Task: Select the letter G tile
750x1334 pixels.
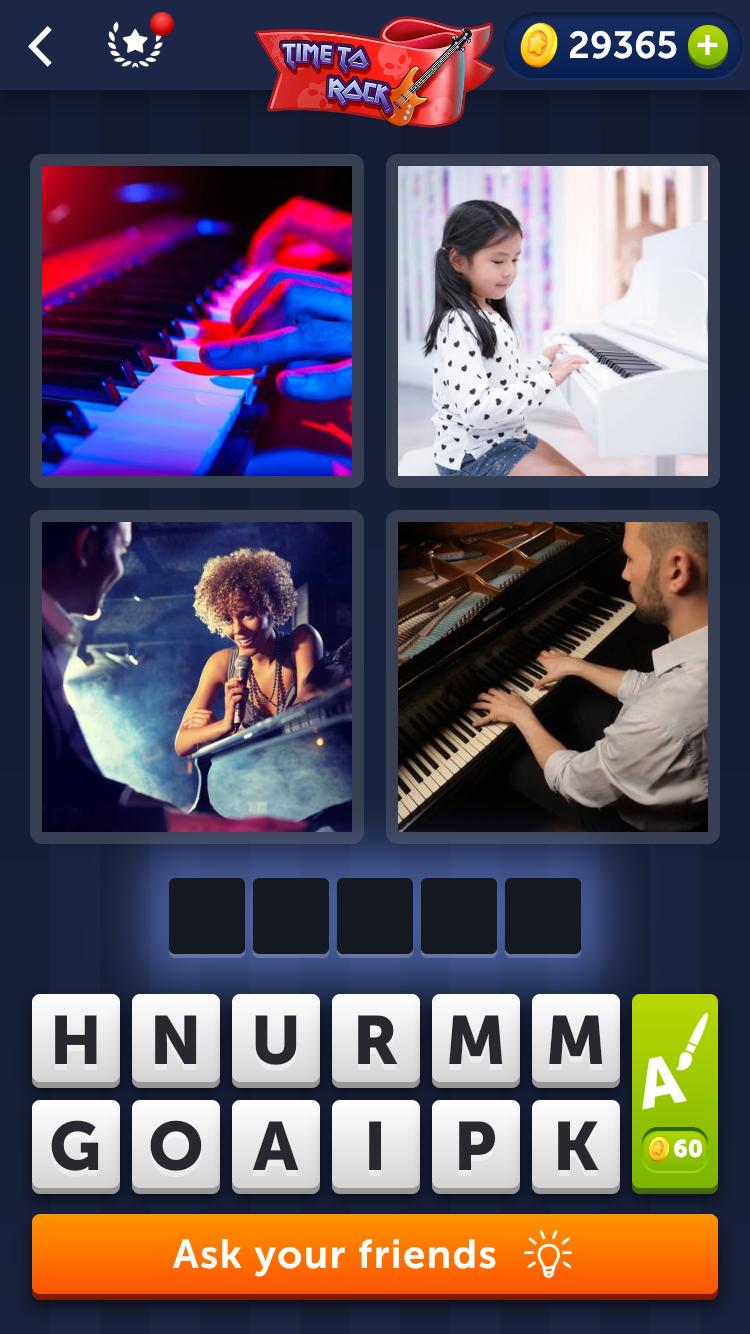Action: pyautogui.click(x=76, y=1146)
